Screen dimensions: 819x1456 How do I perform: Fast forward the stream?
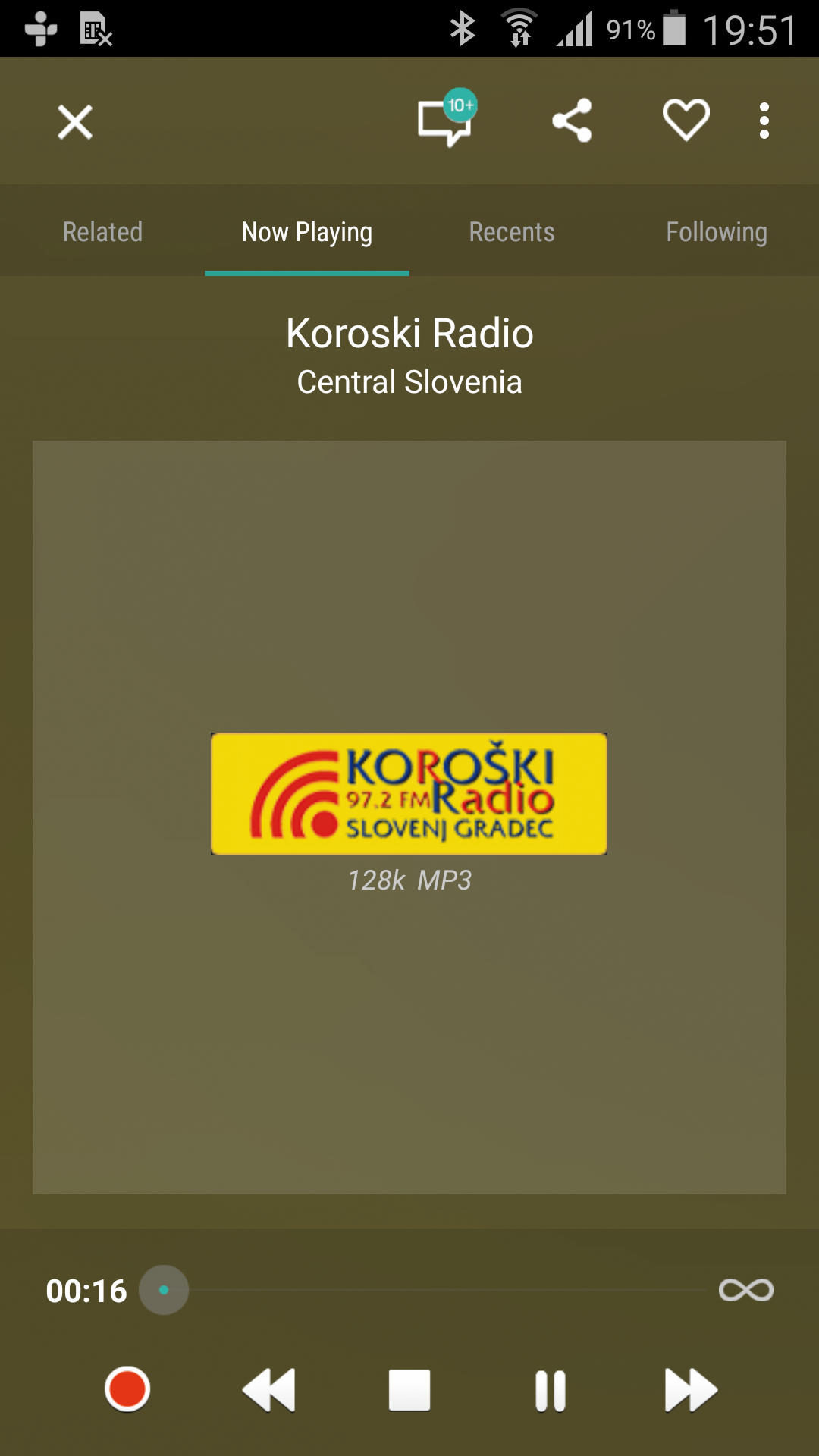(690, 1389)
